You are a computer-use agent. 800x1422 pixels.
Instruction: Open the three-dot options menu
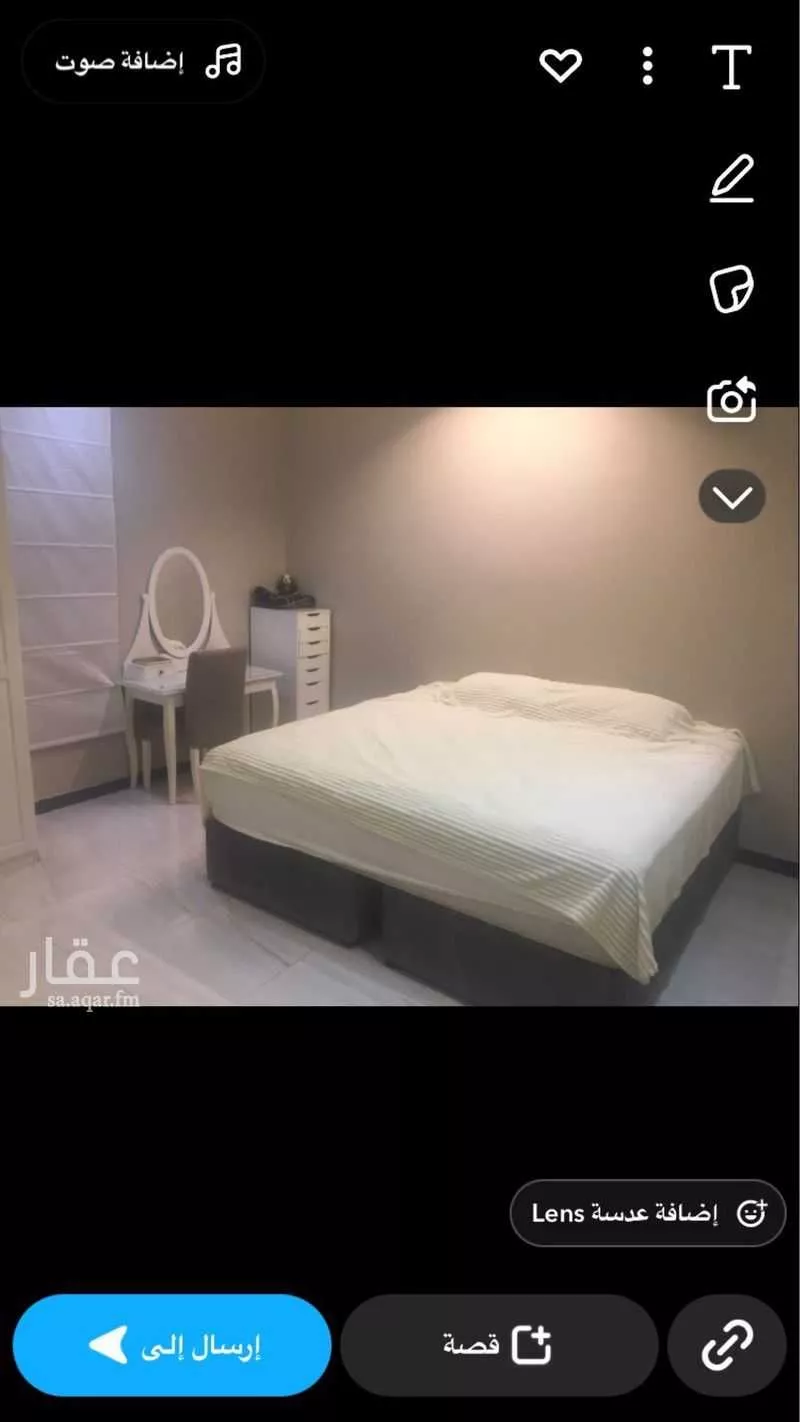(648, 63)
